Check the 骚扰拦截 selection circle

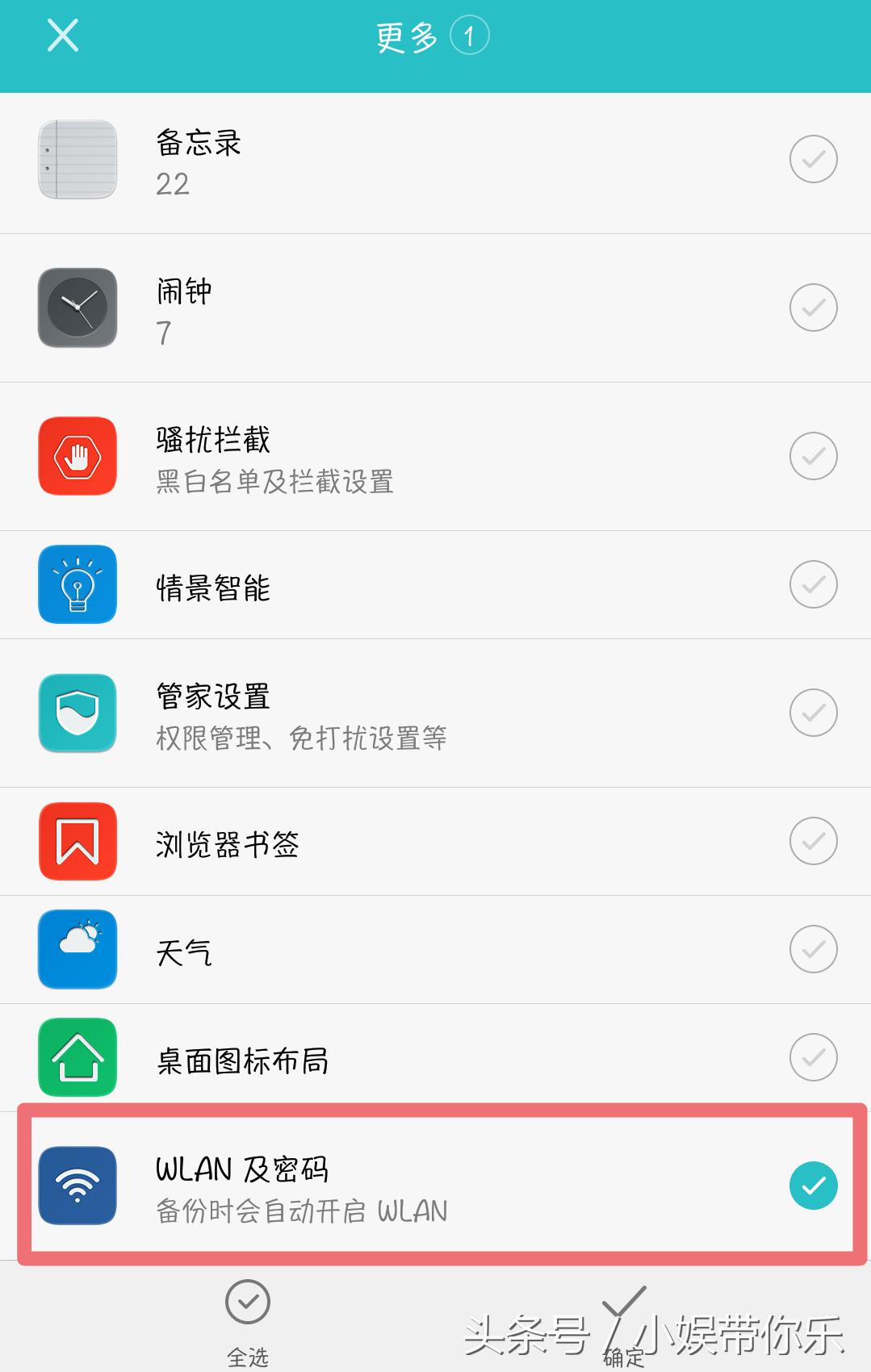click(813, 456)
